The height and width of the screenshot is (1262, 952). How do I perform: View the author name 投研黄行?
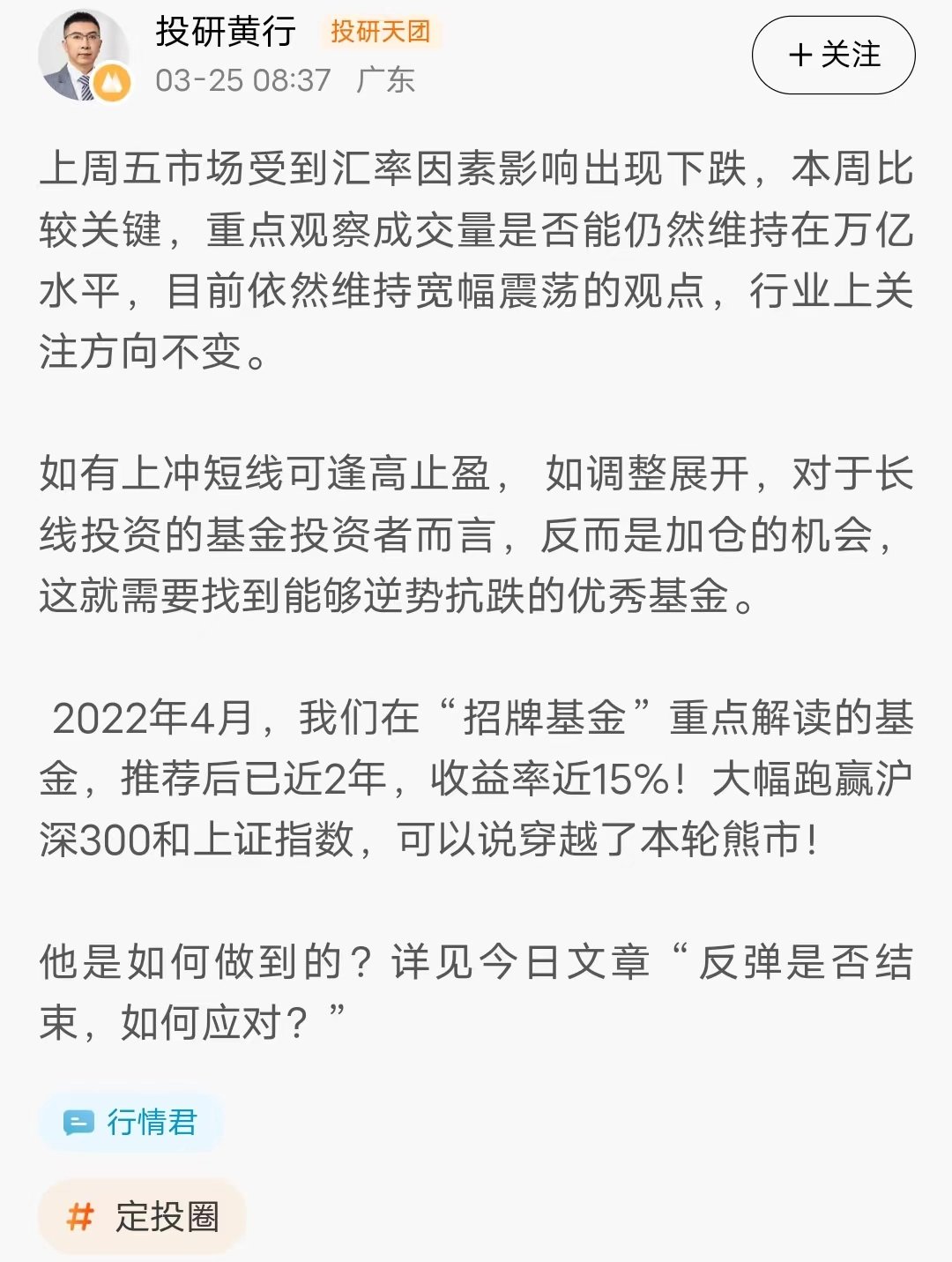pyautogui.click(x=226, y=32)
